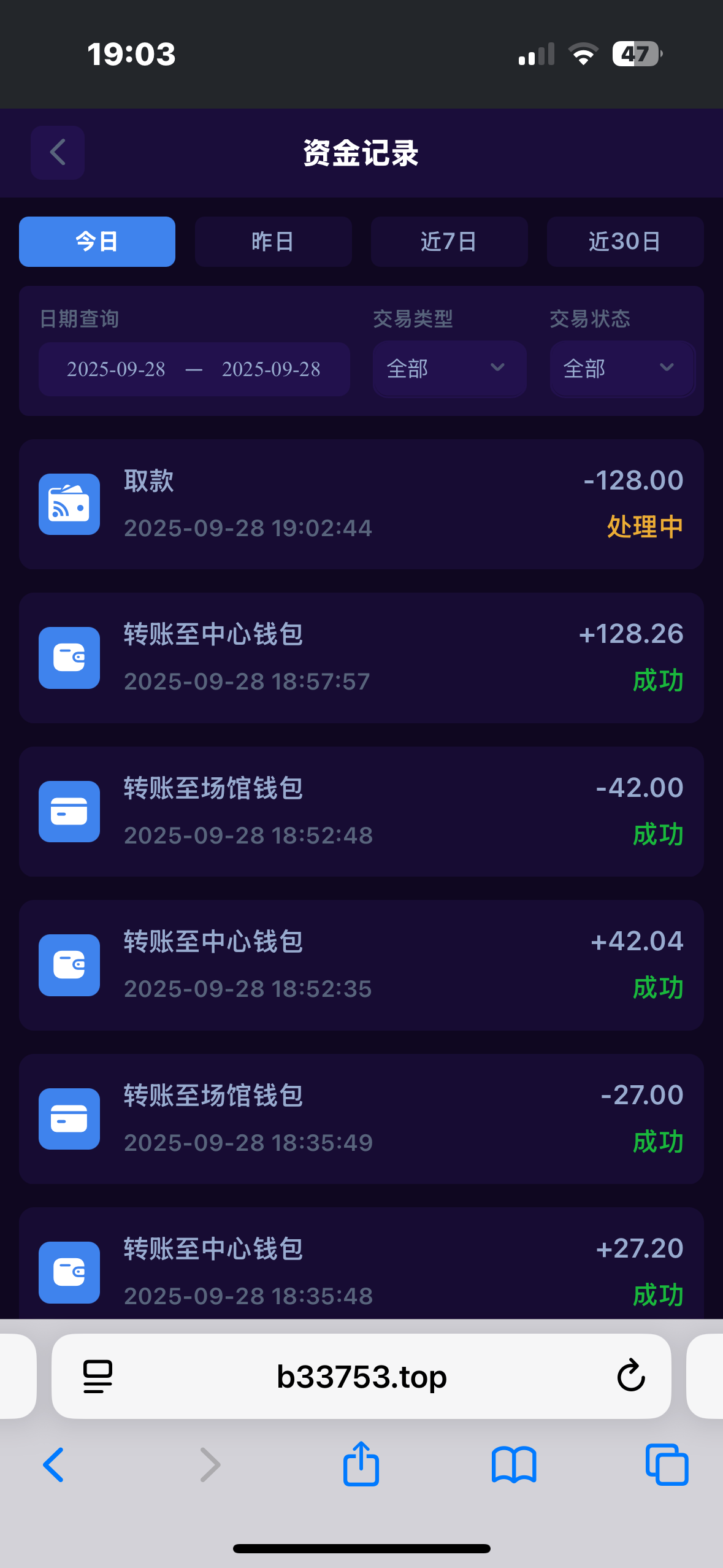Expand the 交易类型 dropdown
Viewport: 723px width, 1568px height.
(449, 369)
